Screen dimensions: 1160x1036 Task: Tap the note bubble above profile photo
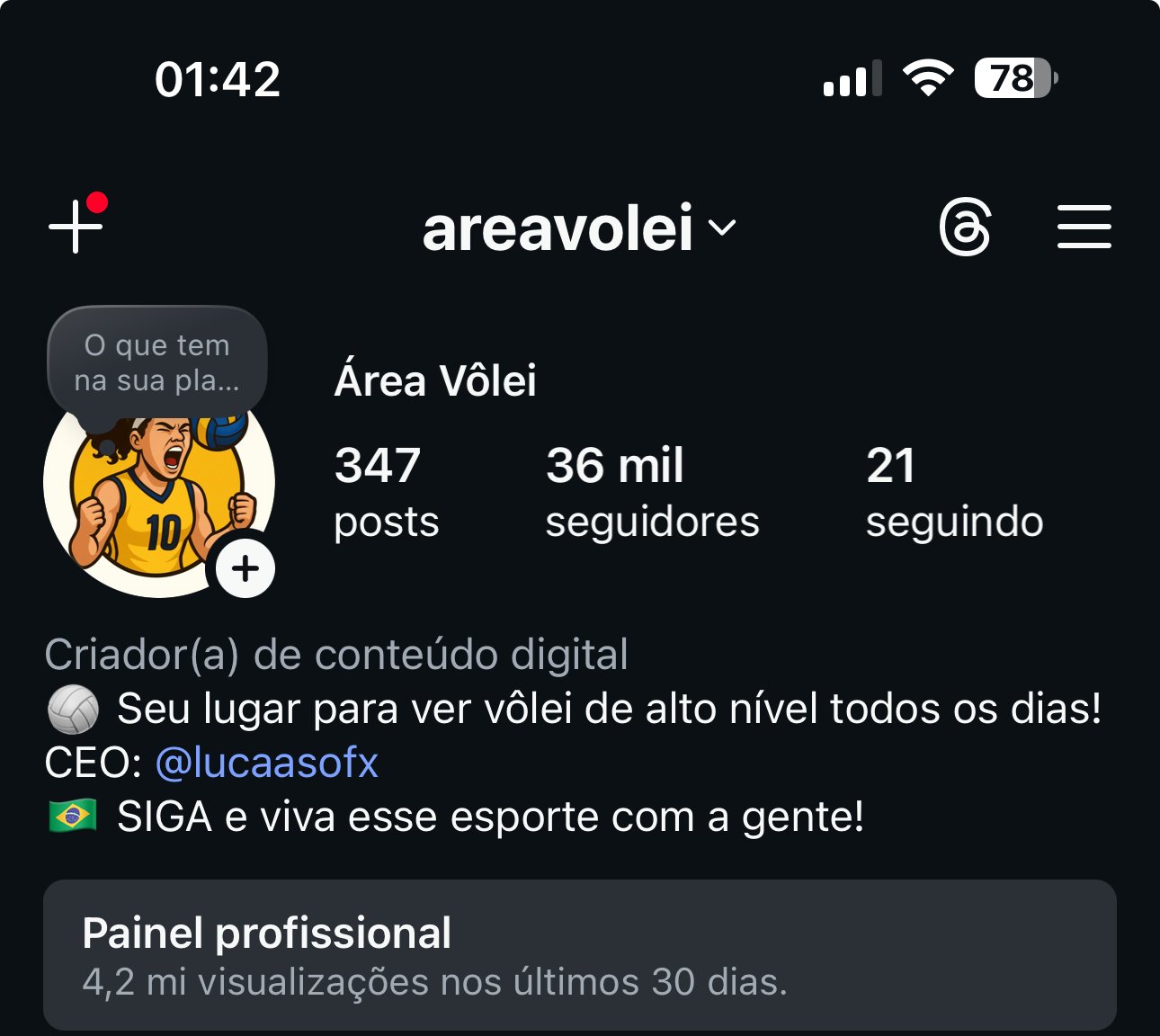[157, 362]
